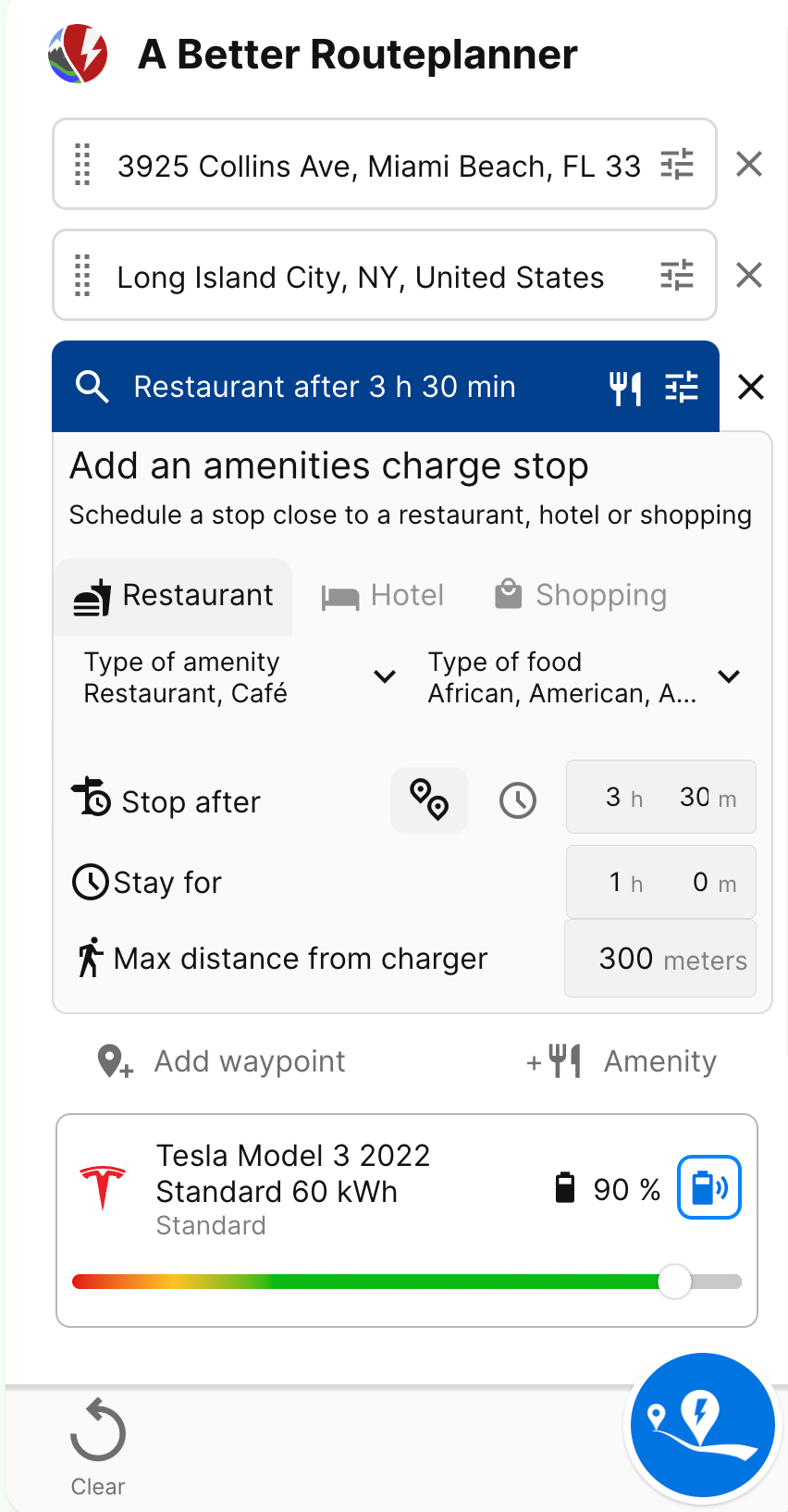Select the Hotel amenity tab

click(x=382, y=595)
